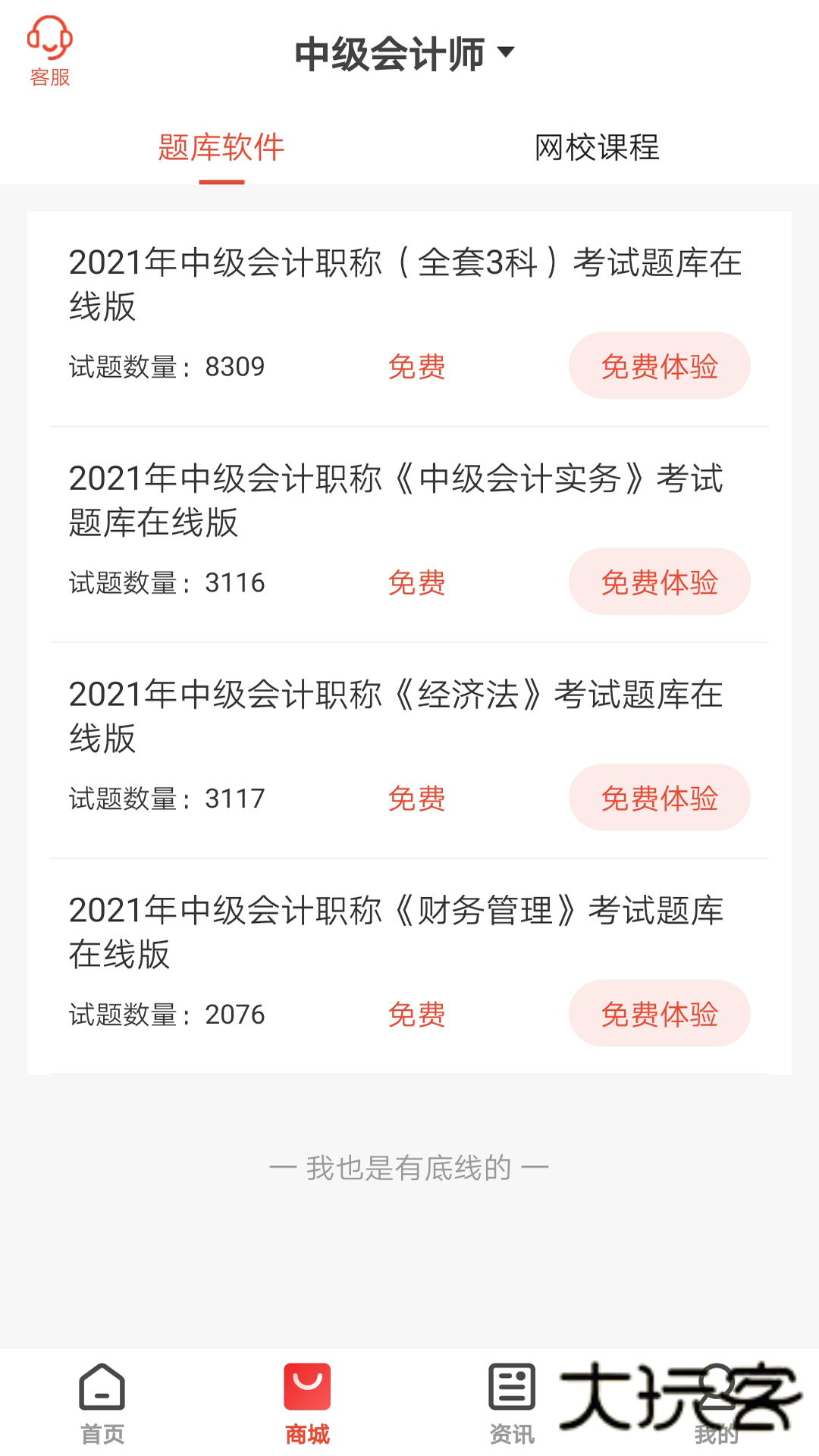The image size is (819, 1456).
Task: Tap 免费体验 next to 经济法 question bank
Action: 659,797
